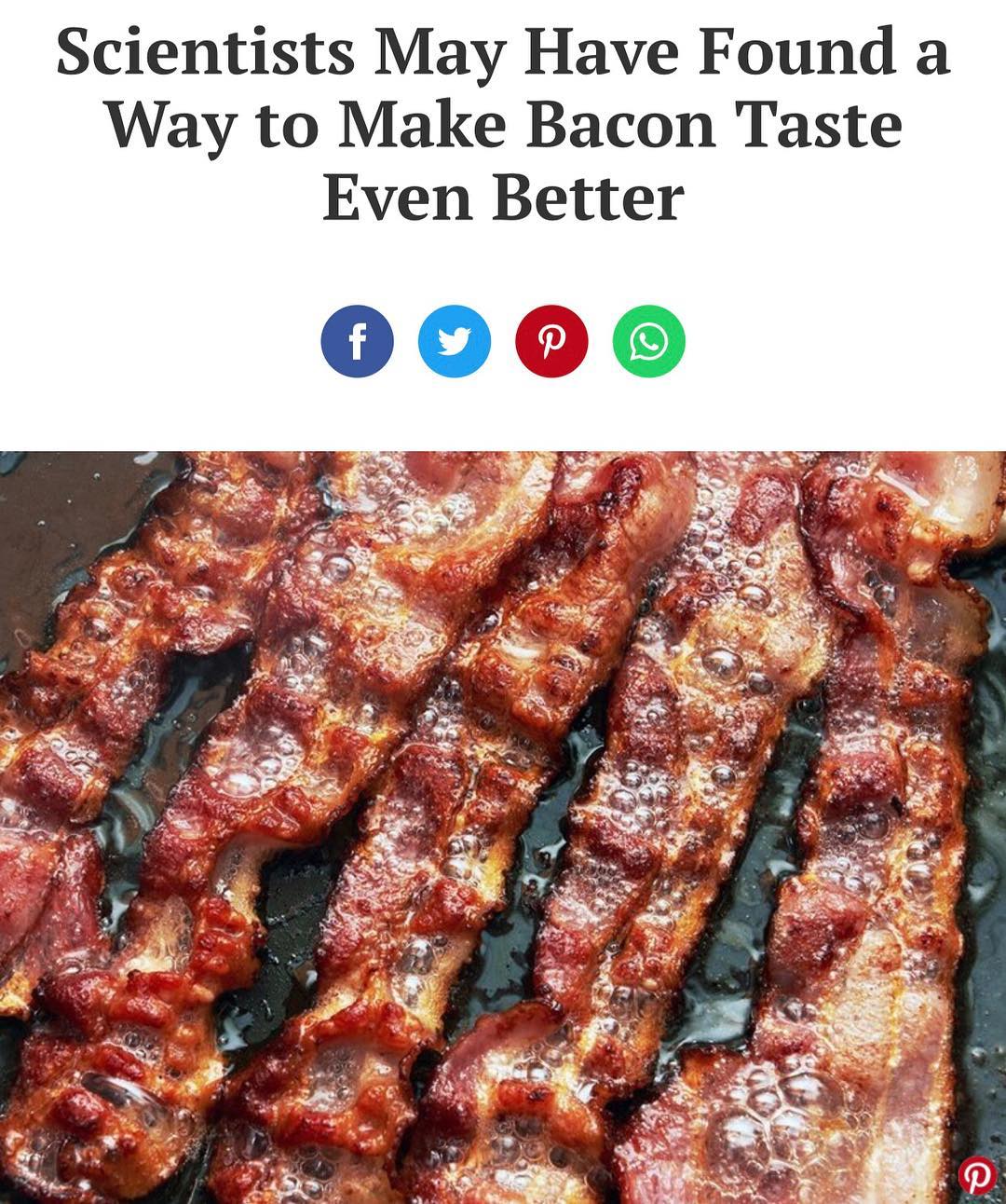Pin the article to Pinterest
The width and height of the screenshot is (1006, 1204).
551,341
